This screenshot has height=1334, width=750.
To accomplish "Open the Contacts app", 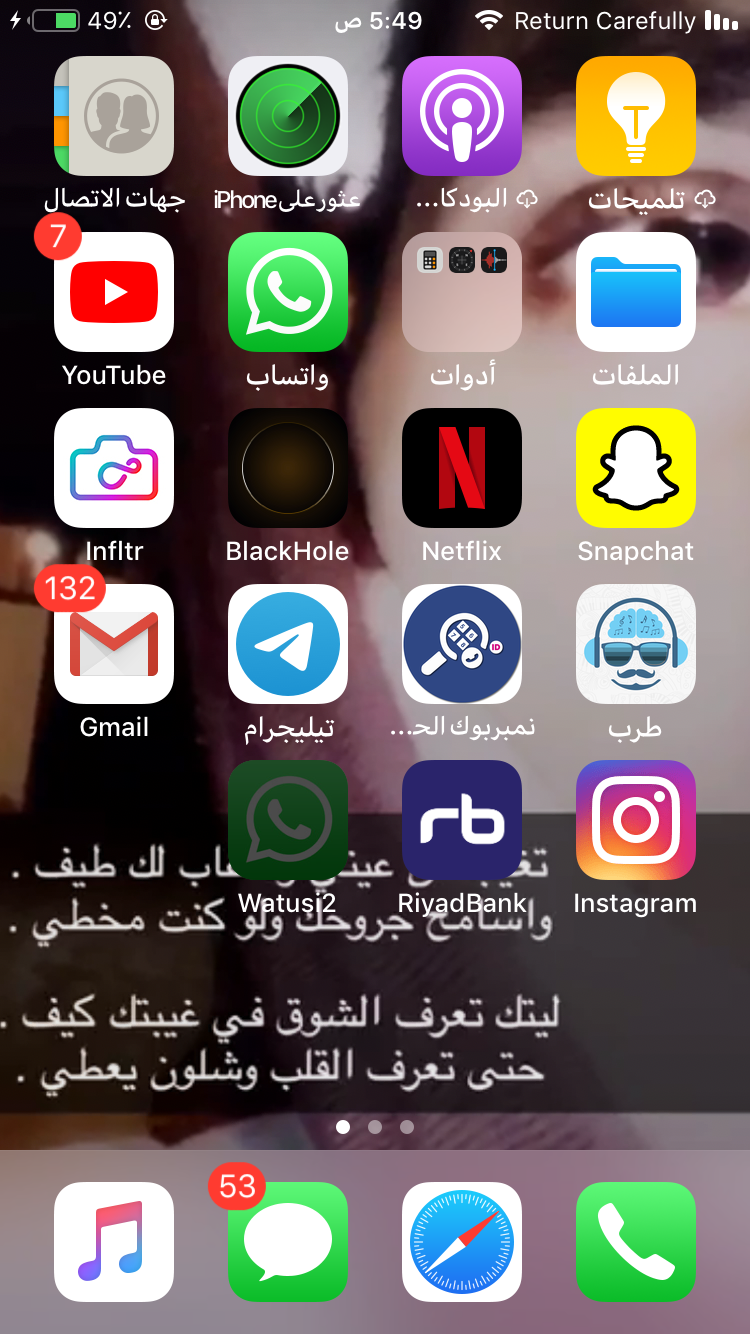I will click(x=114, y=116).
